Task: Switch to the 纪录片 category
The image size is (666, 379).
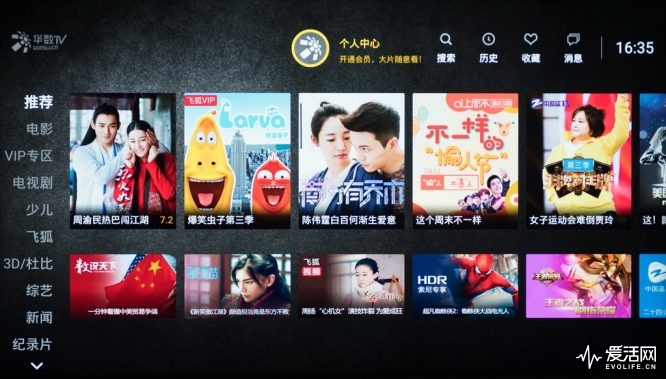Action: click(33, 344)
